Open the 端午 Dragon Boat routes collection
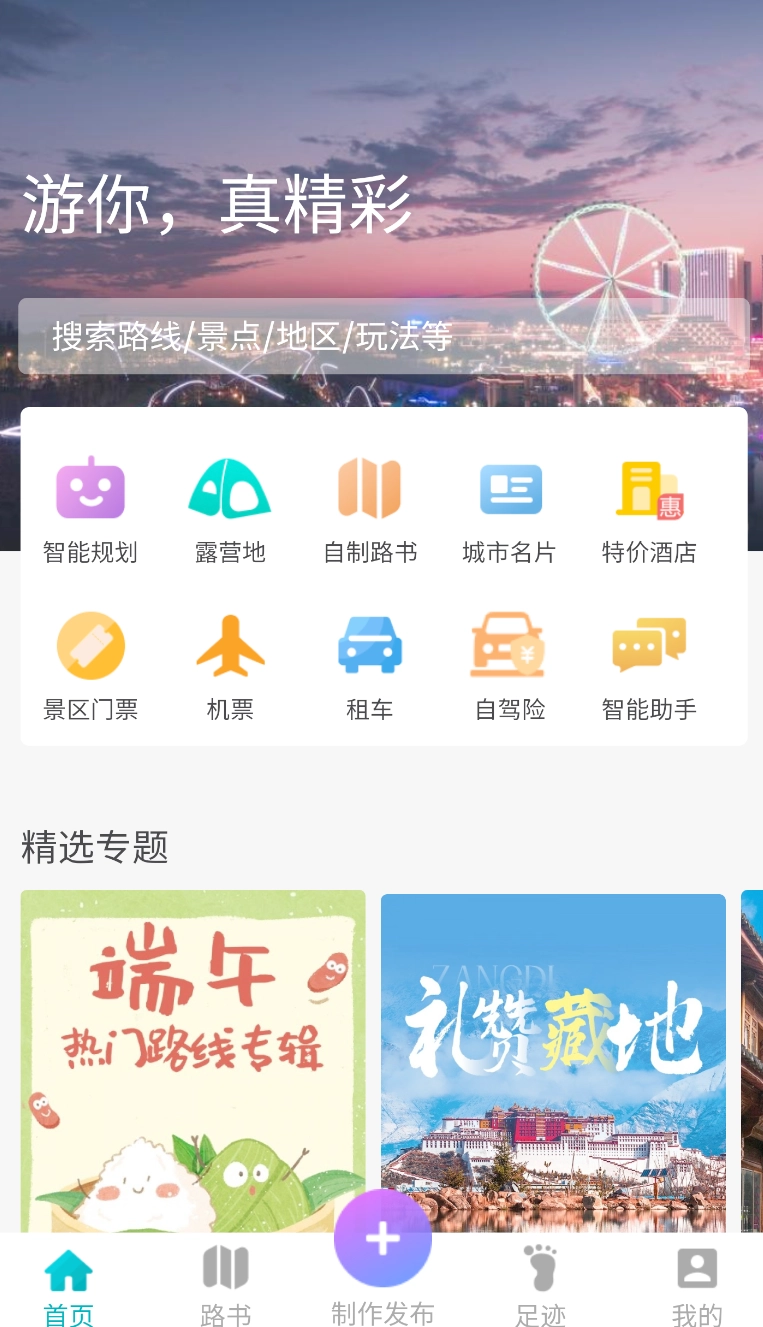The width and height of the screenshot is (763, 1327). [x=193, y=1060]
